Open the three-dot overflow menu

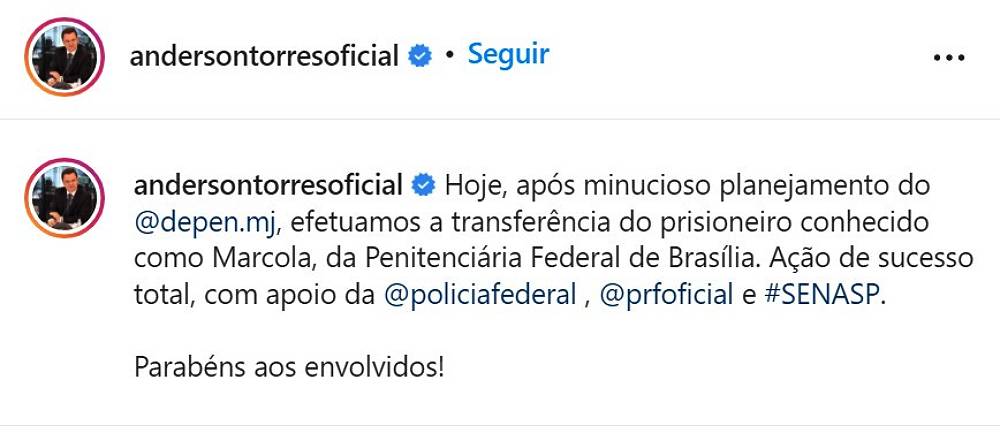pyautogui.click(x=948, y=57)
